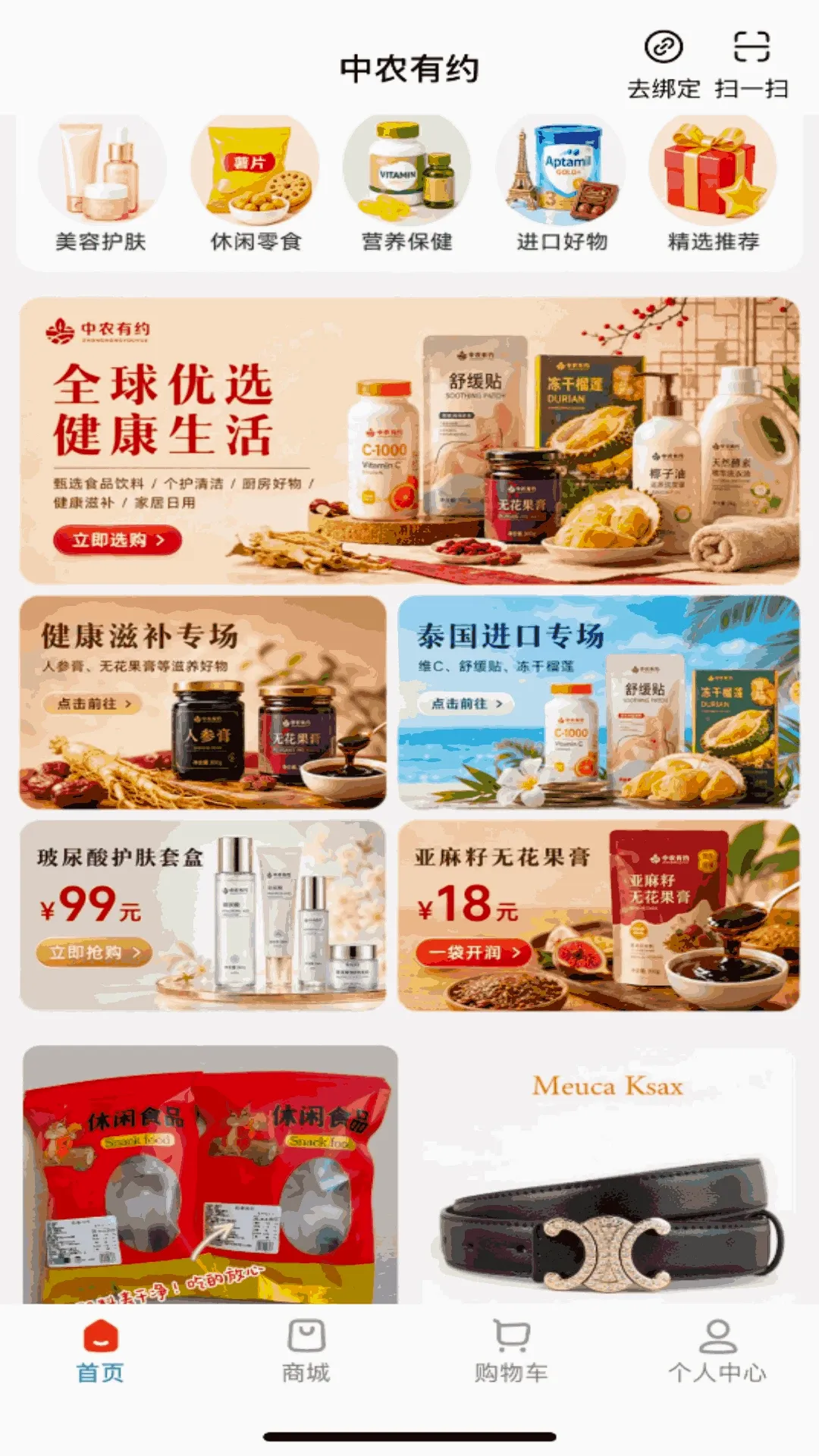Open the 玻尿酸护肤套盒 ¥99 deal
819x1456 pixels.
click(x=202, y=915)
